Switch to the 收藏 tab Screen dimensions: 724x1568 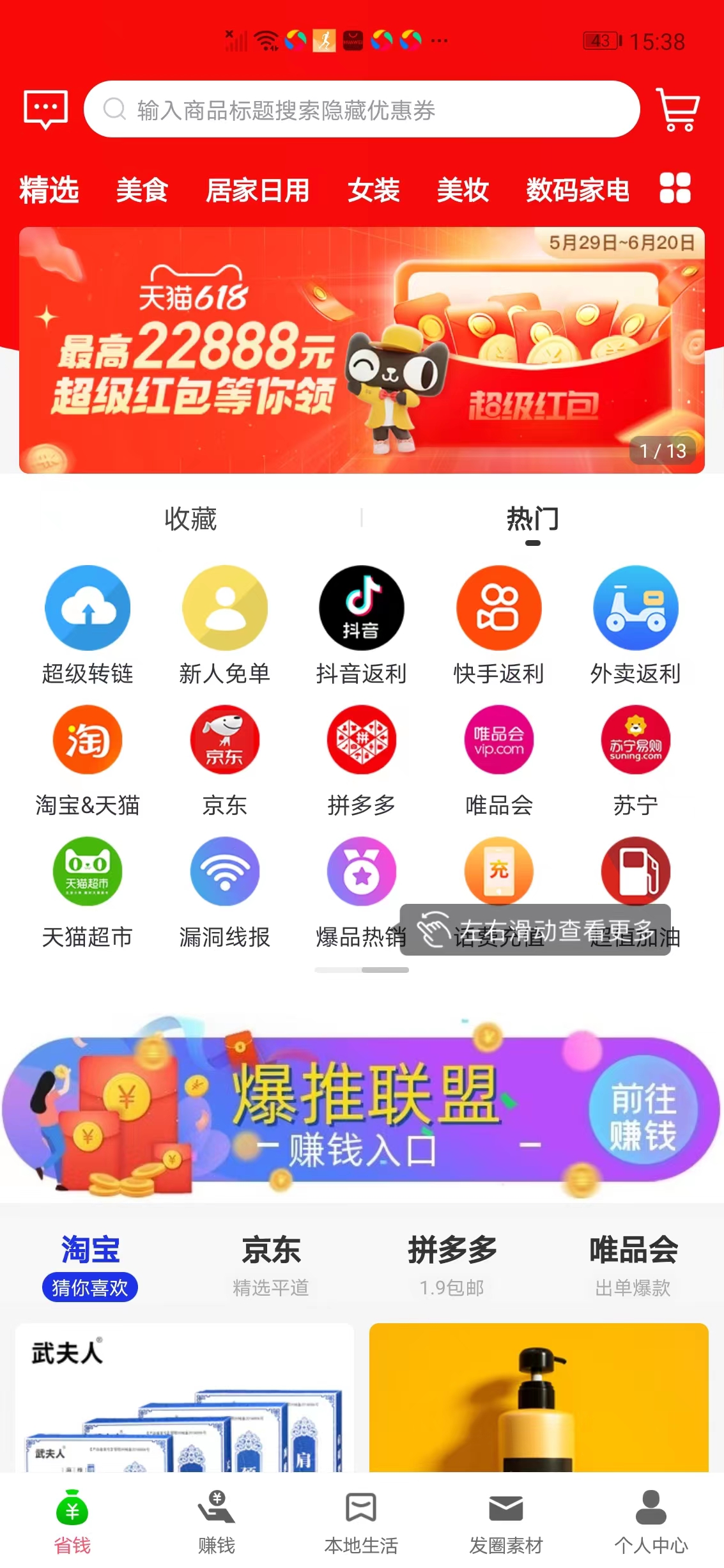click(x=190, y=518)
